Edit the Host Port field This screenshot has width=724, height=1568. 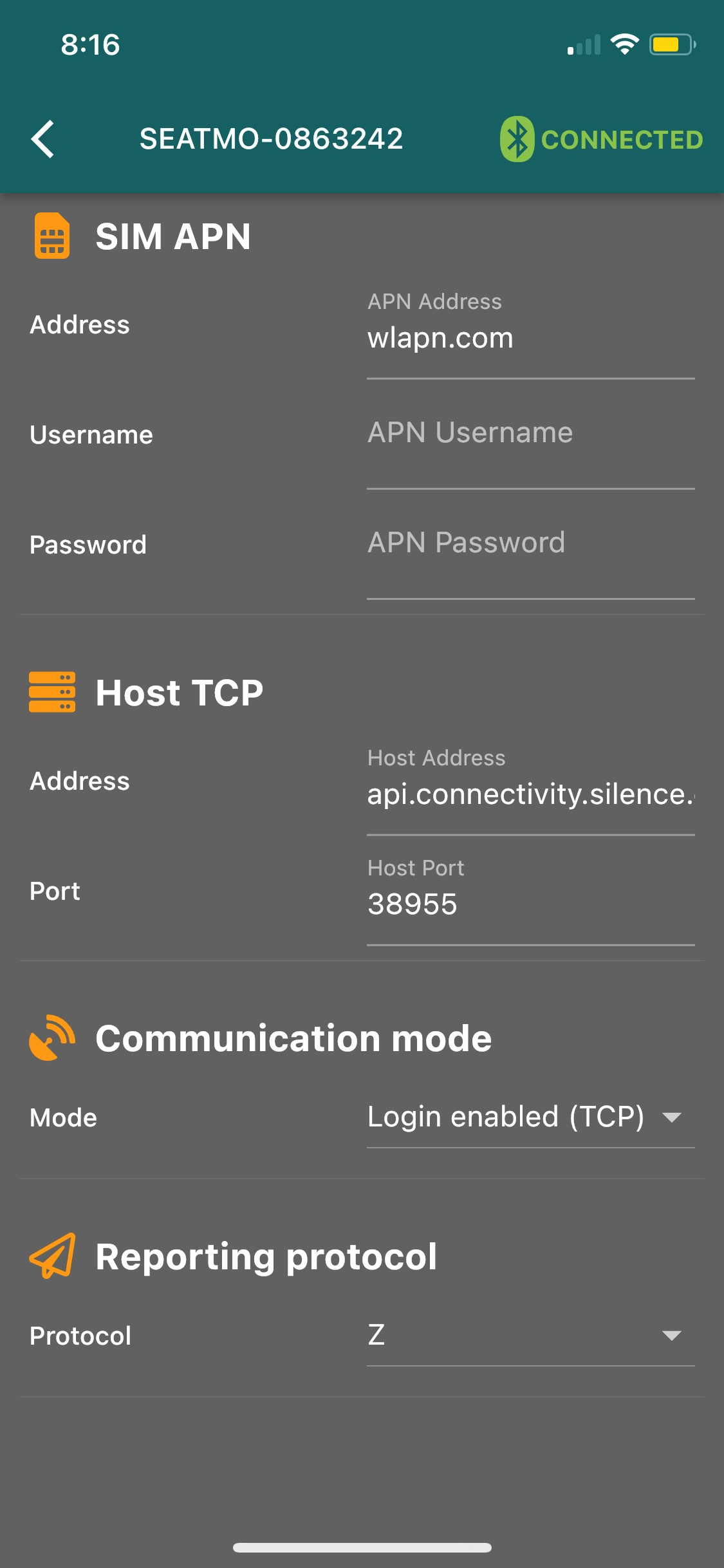(x=530, y=904)
